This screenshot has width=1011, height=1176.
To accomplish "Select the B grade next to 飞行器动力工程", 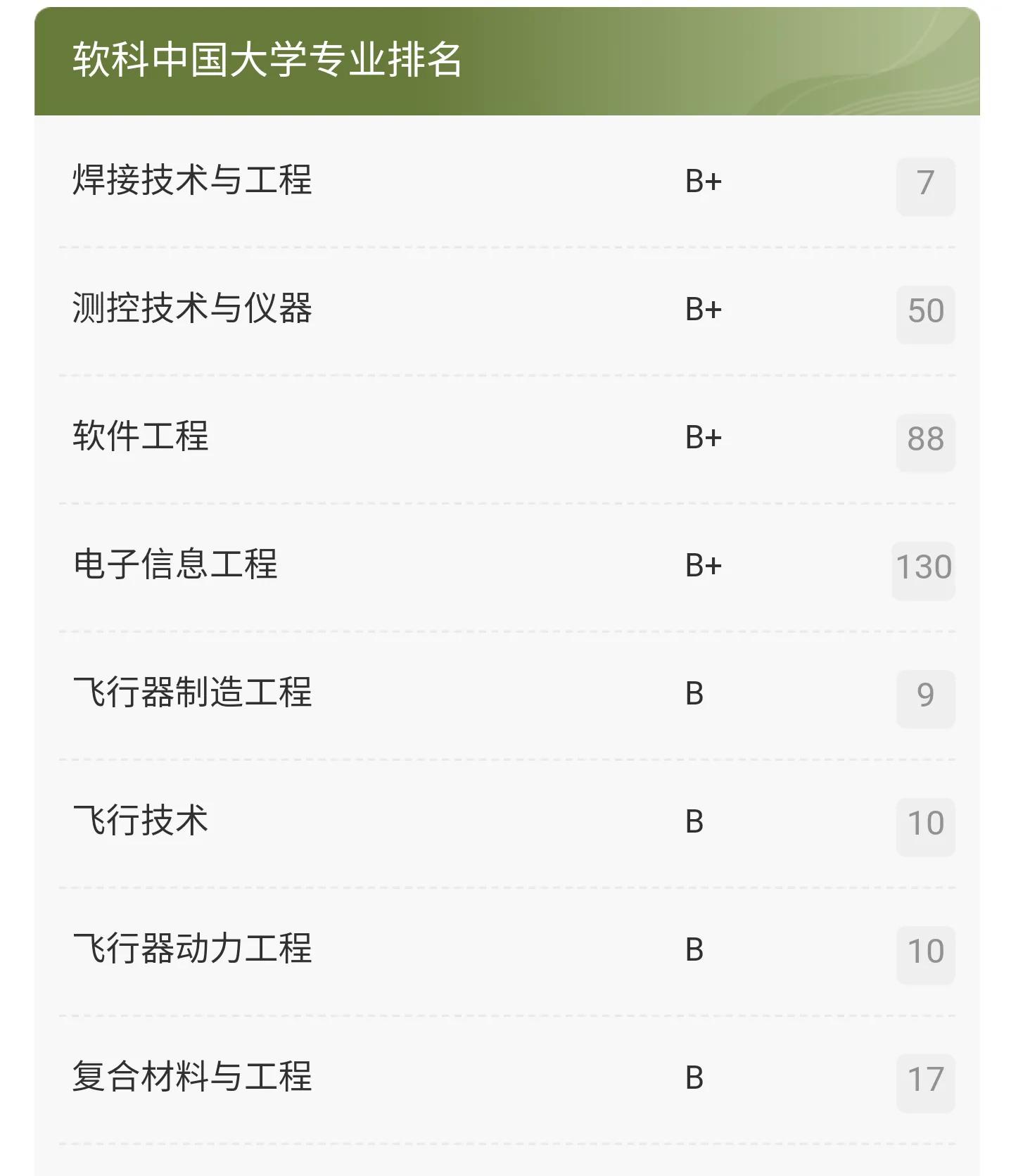I will pos(695,949).
